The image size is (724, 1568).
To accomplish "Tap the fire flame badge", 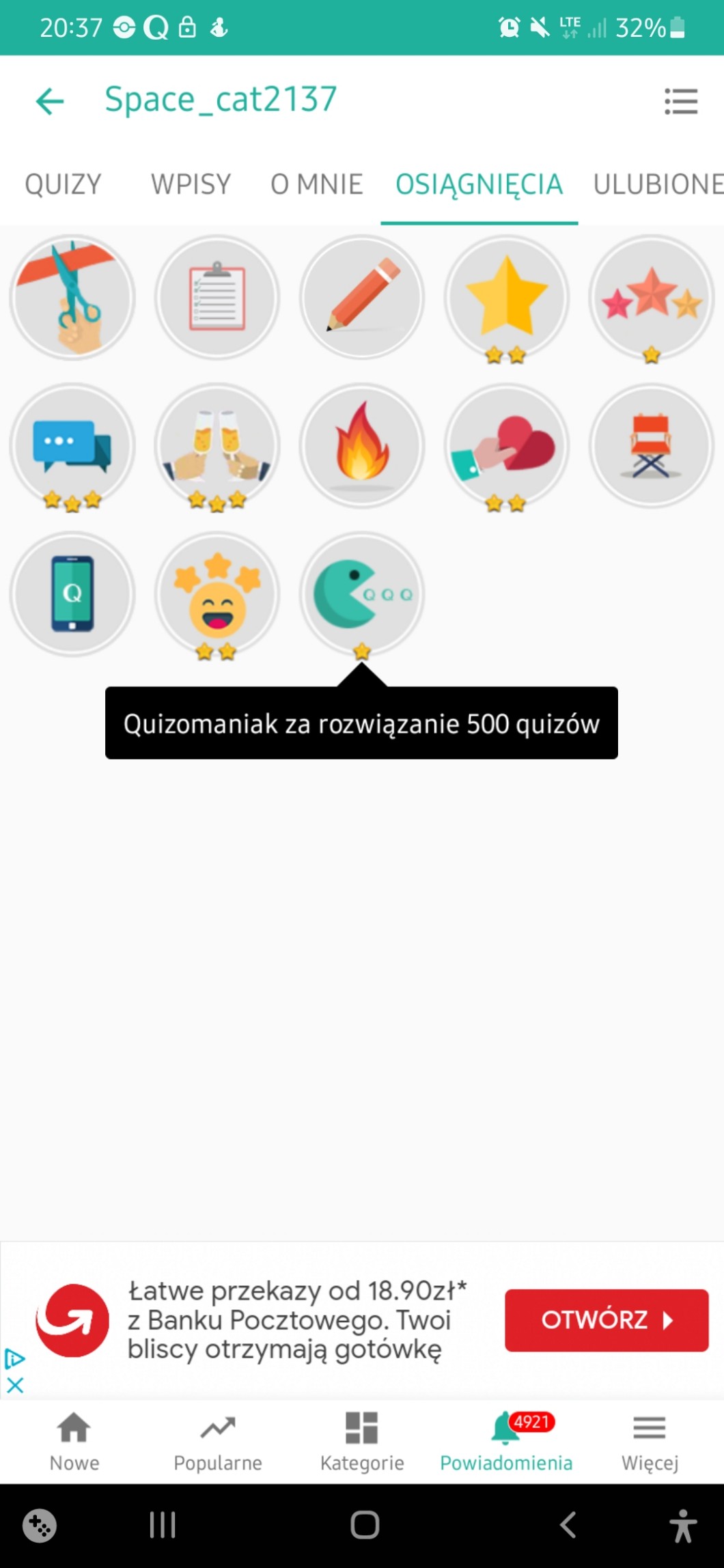I will pos(362,445).
